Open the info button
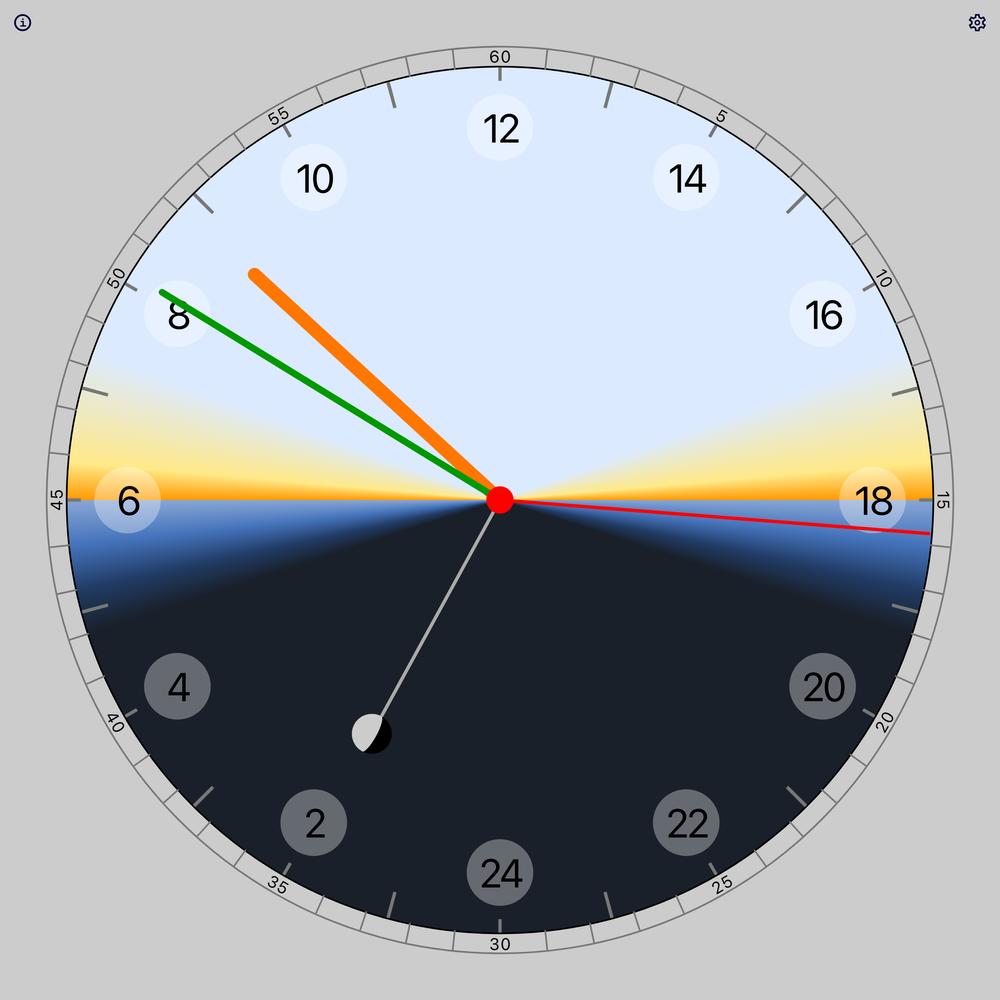The image size is (1000, 1000). [22, 22]
